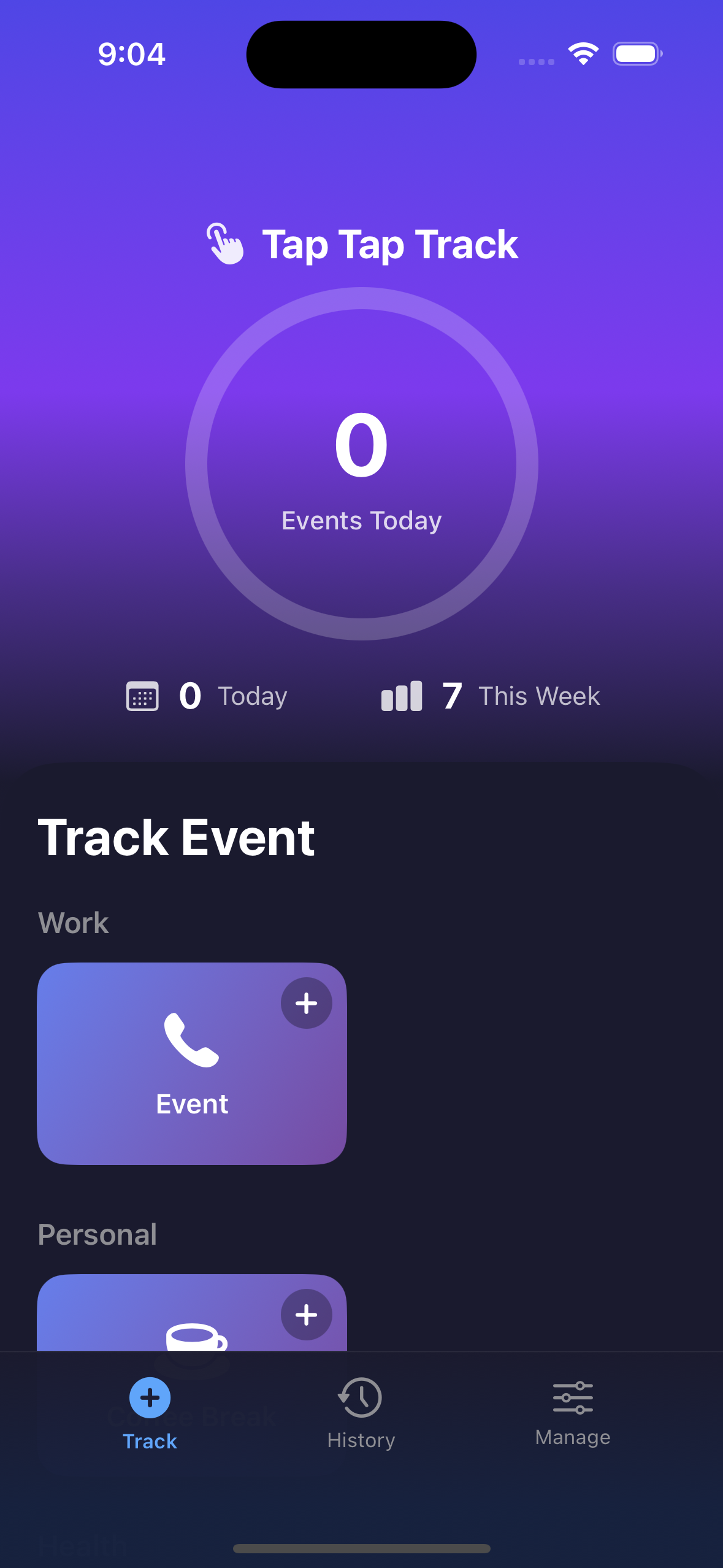Select the calendar icon beside the Today count
Viewport: 723px width, 1568px height.
[x=143, y=696]
